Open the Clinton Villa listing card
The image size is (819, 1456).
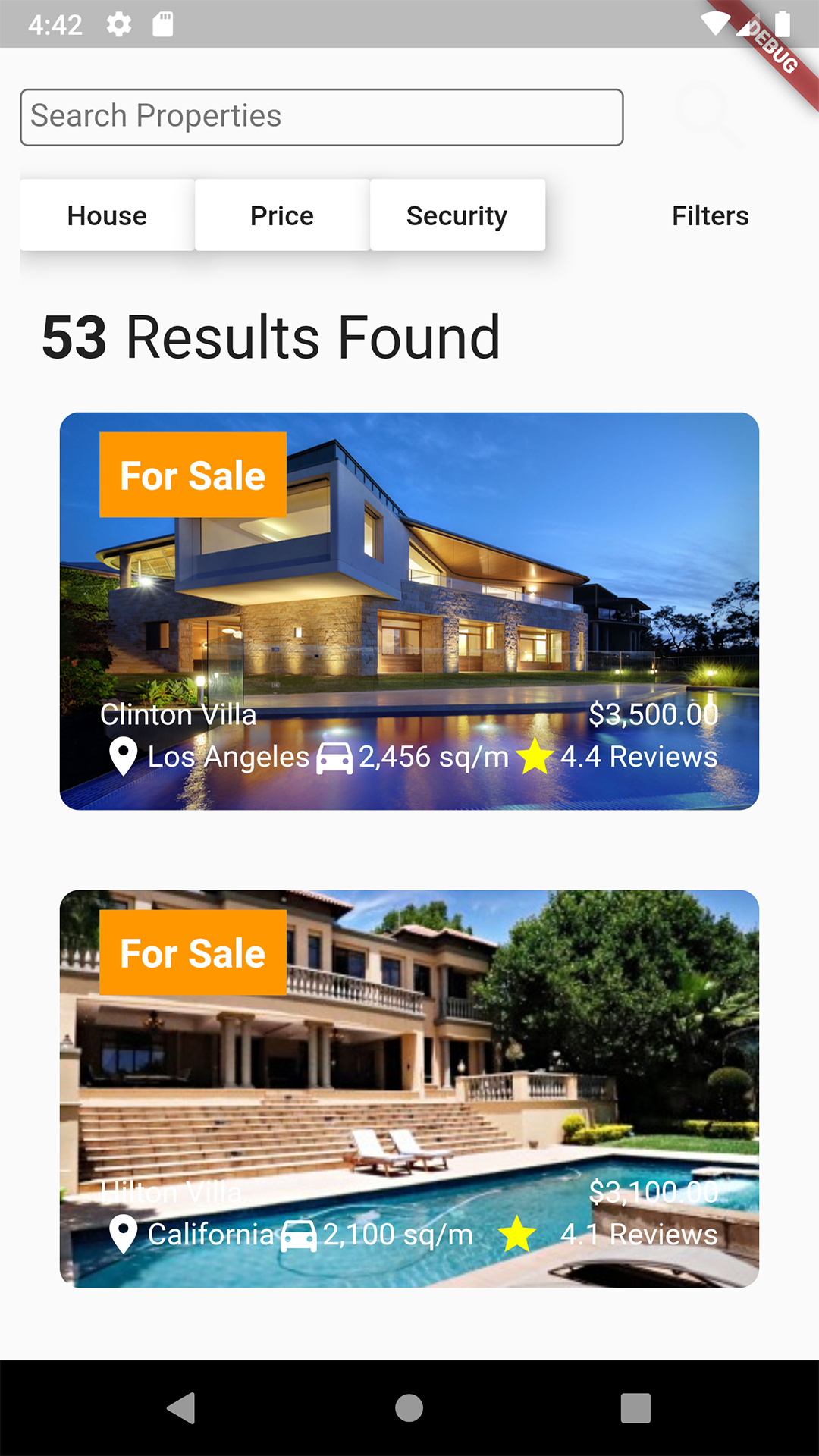409,611
